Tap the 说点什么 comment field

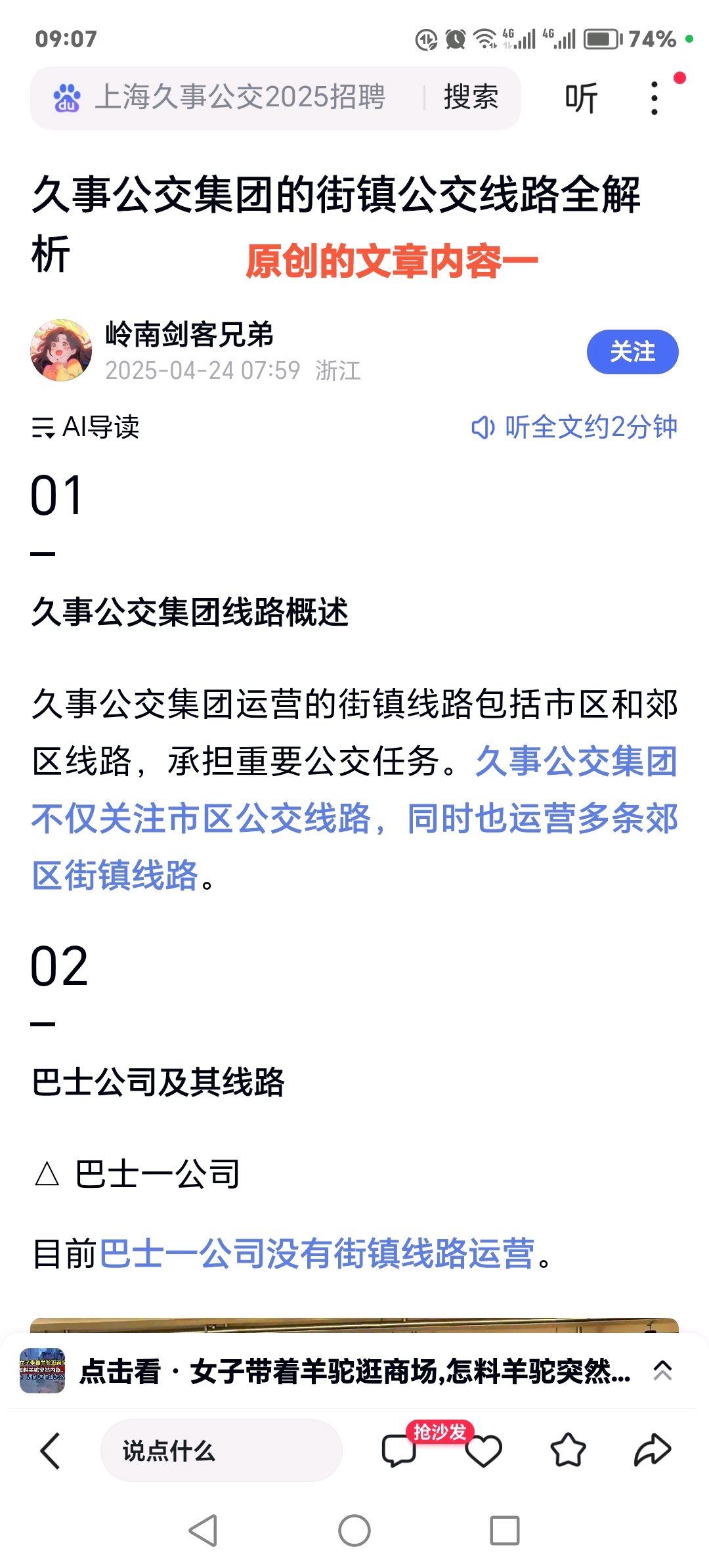[221, 1450]
